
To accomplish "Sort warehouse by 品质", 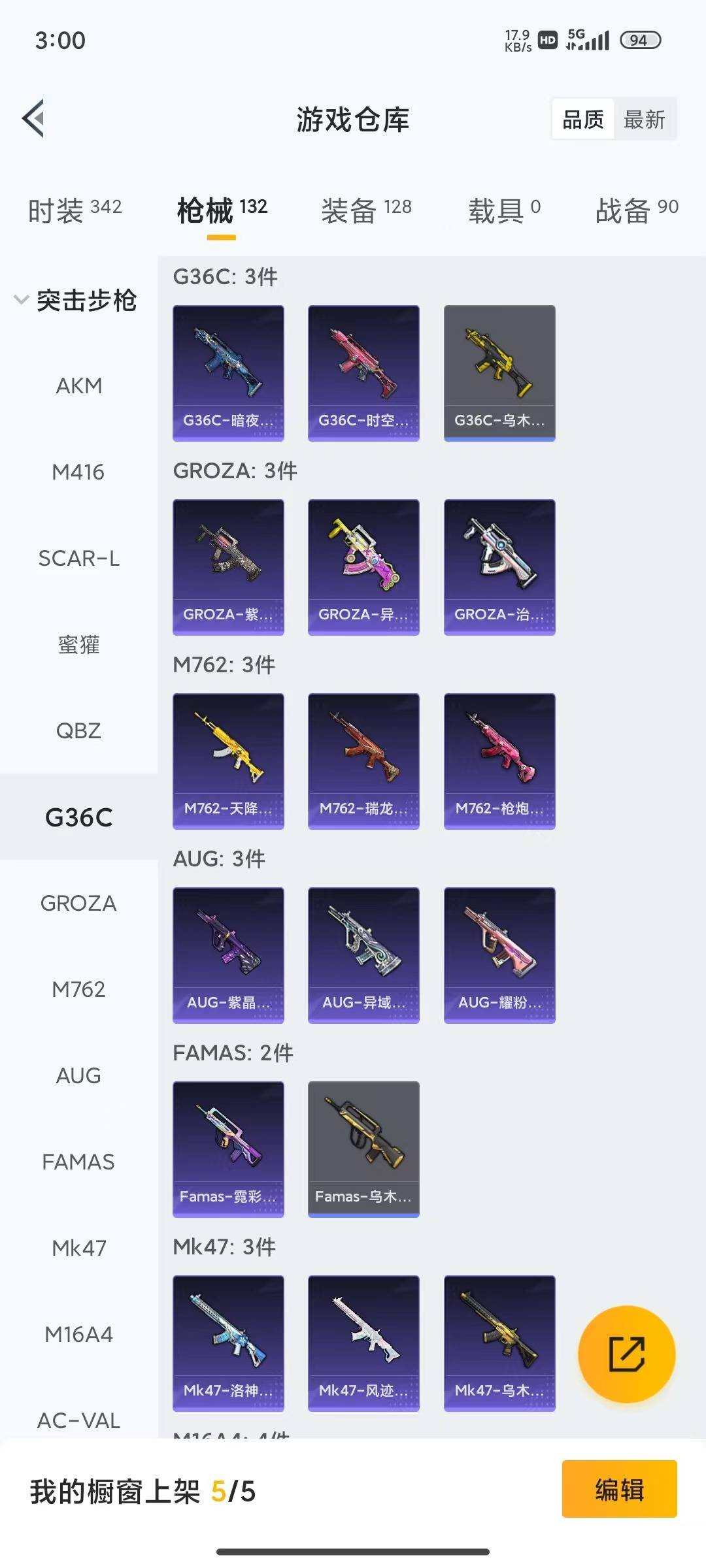I will point(583,120).
